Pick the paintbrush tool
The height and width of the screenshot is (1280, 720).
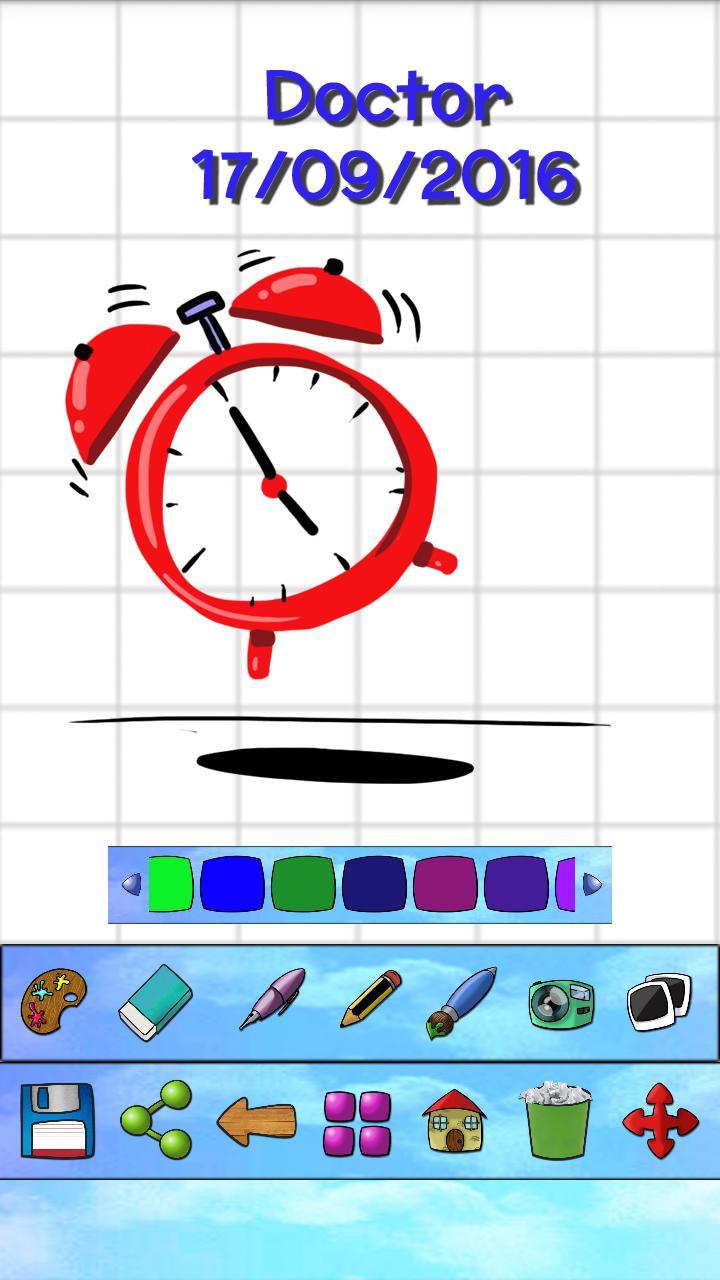tap(462, 1000)
